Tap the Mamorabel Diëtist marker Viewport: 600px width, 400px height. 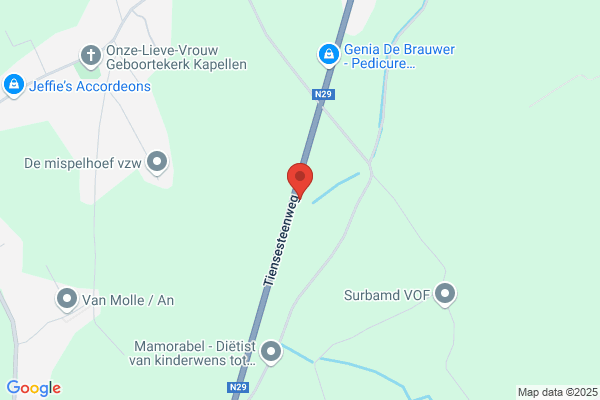pos(271,353)
